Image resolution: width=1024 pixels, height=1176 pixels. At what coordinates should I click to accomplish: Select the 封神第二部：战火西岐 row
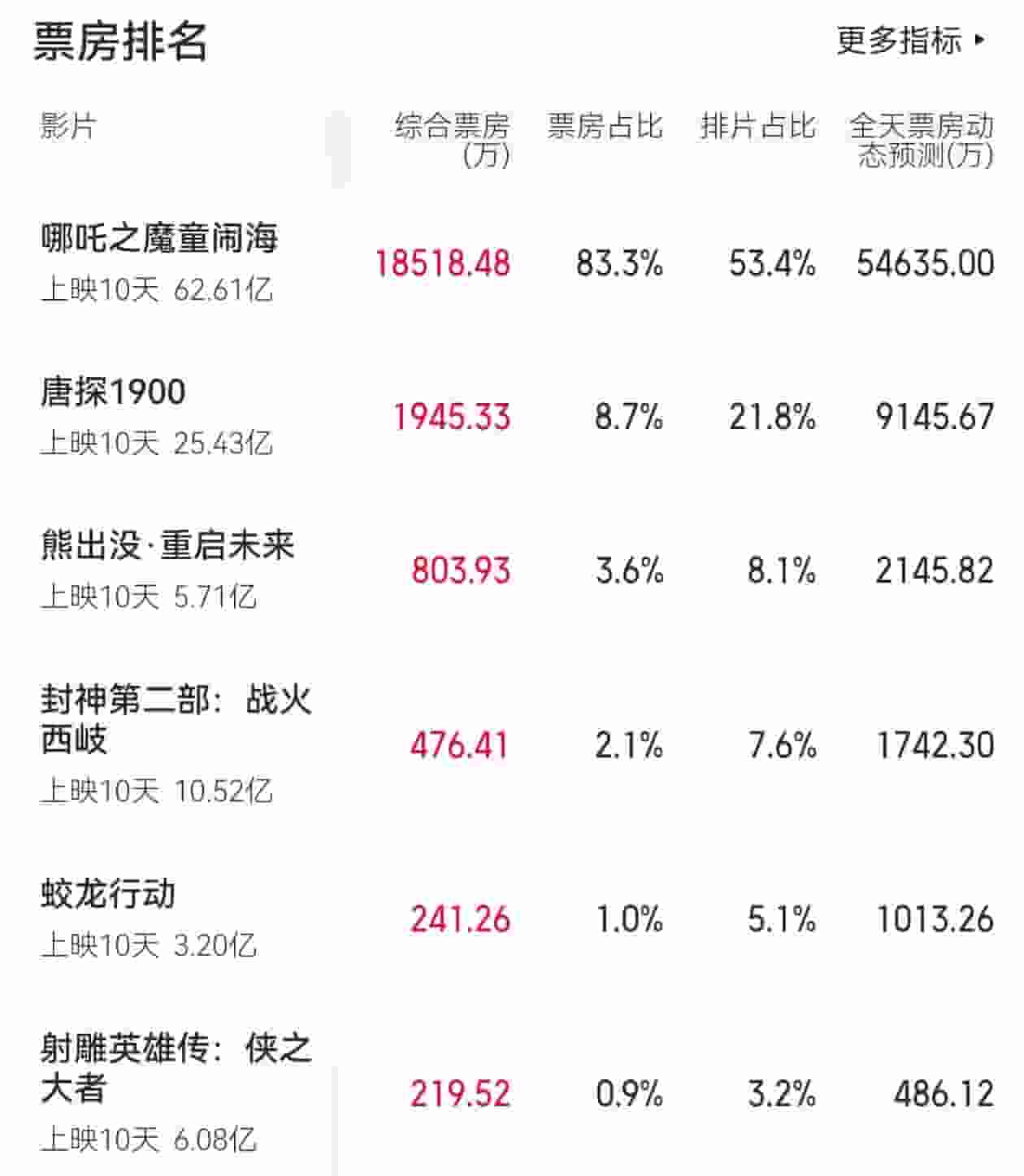(176, 718)
